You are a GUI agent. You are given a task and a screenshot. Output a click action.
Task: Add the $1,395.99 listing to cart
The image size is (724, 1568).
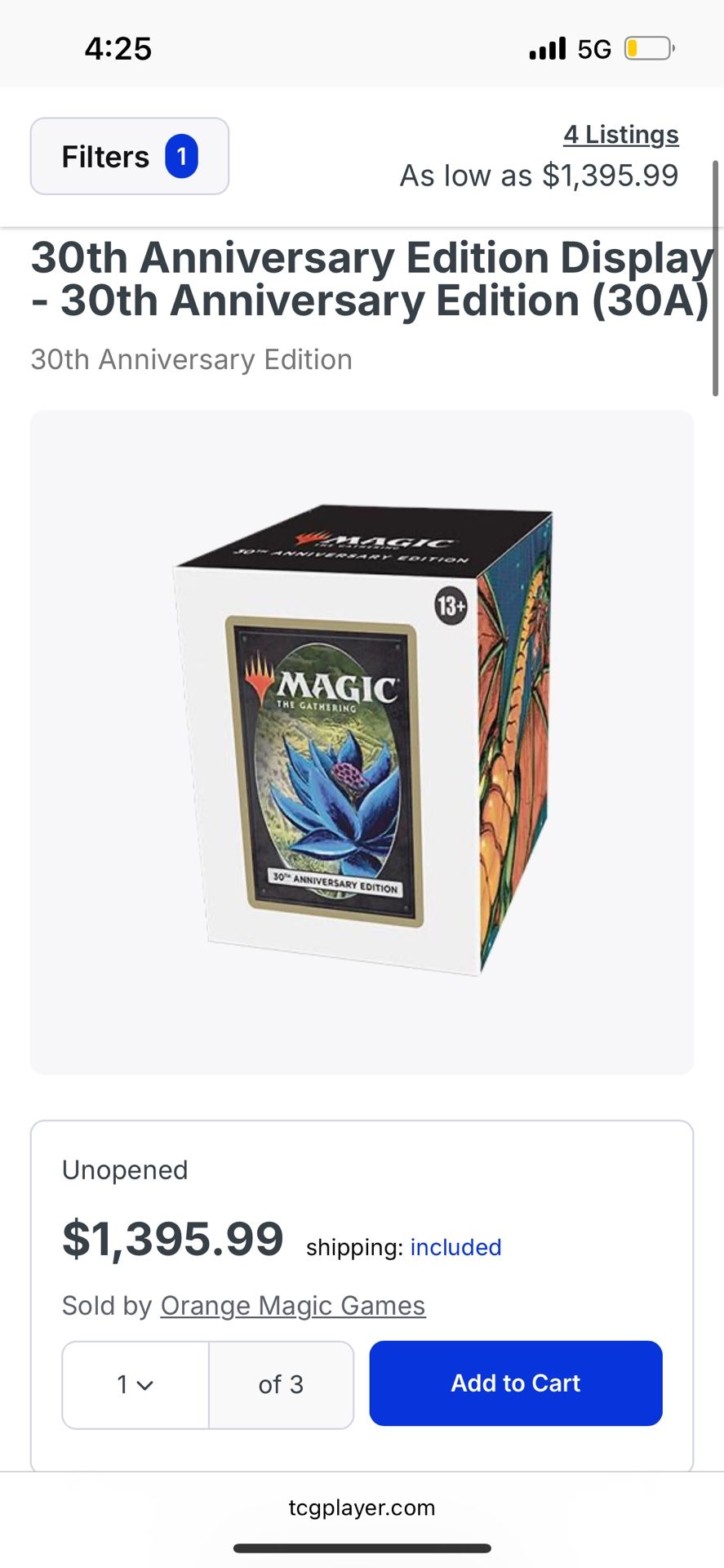pos(515,1383)
